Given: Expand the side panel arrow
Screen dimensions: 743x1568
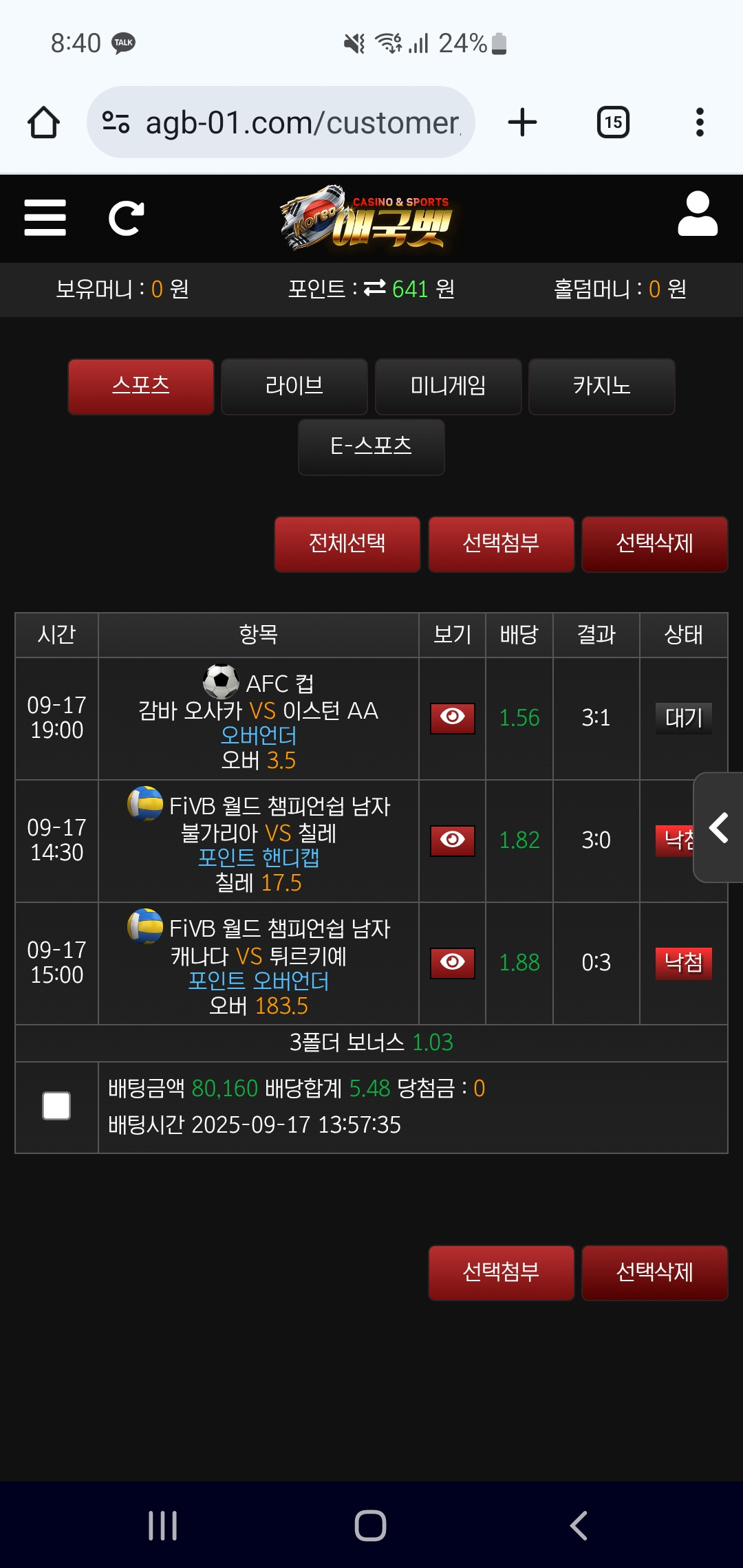Looking at the screenshot, I should [719, 827].
